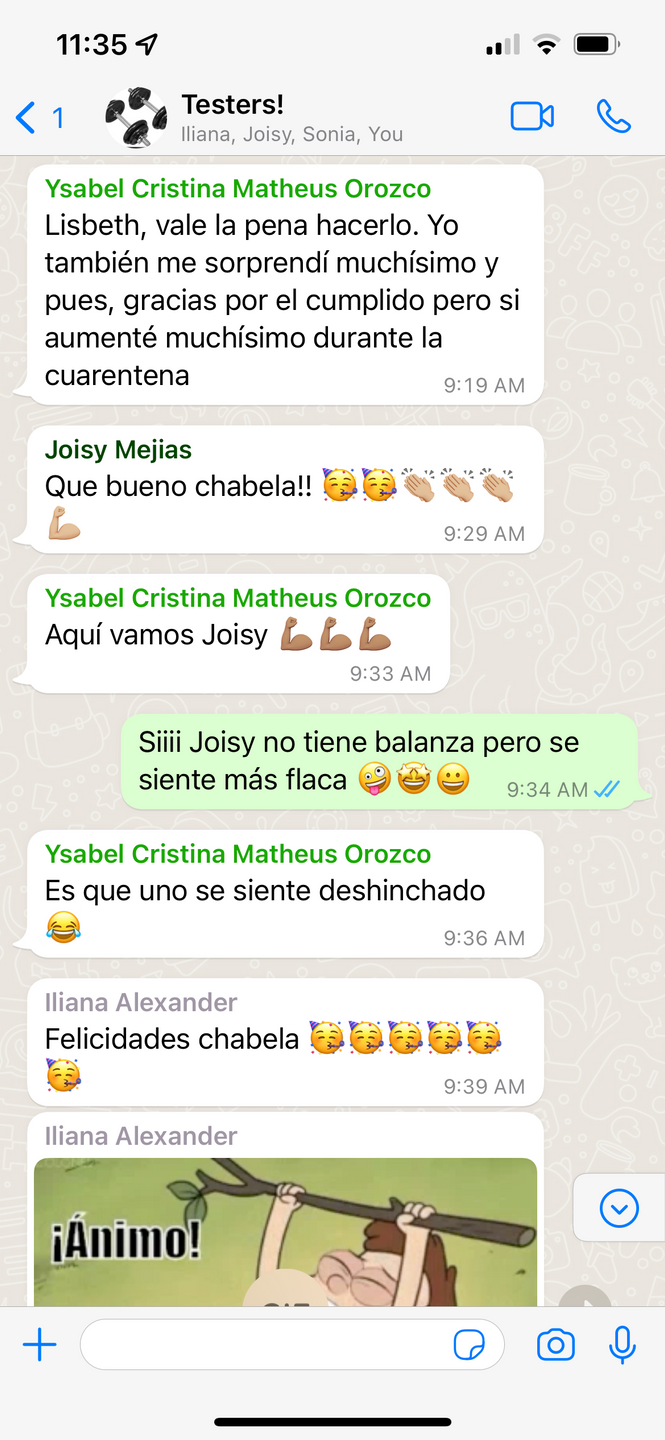This screenshot has height=1440, width=665.
Task: Tap the Testers! group avatar
Action: point(136,118)
